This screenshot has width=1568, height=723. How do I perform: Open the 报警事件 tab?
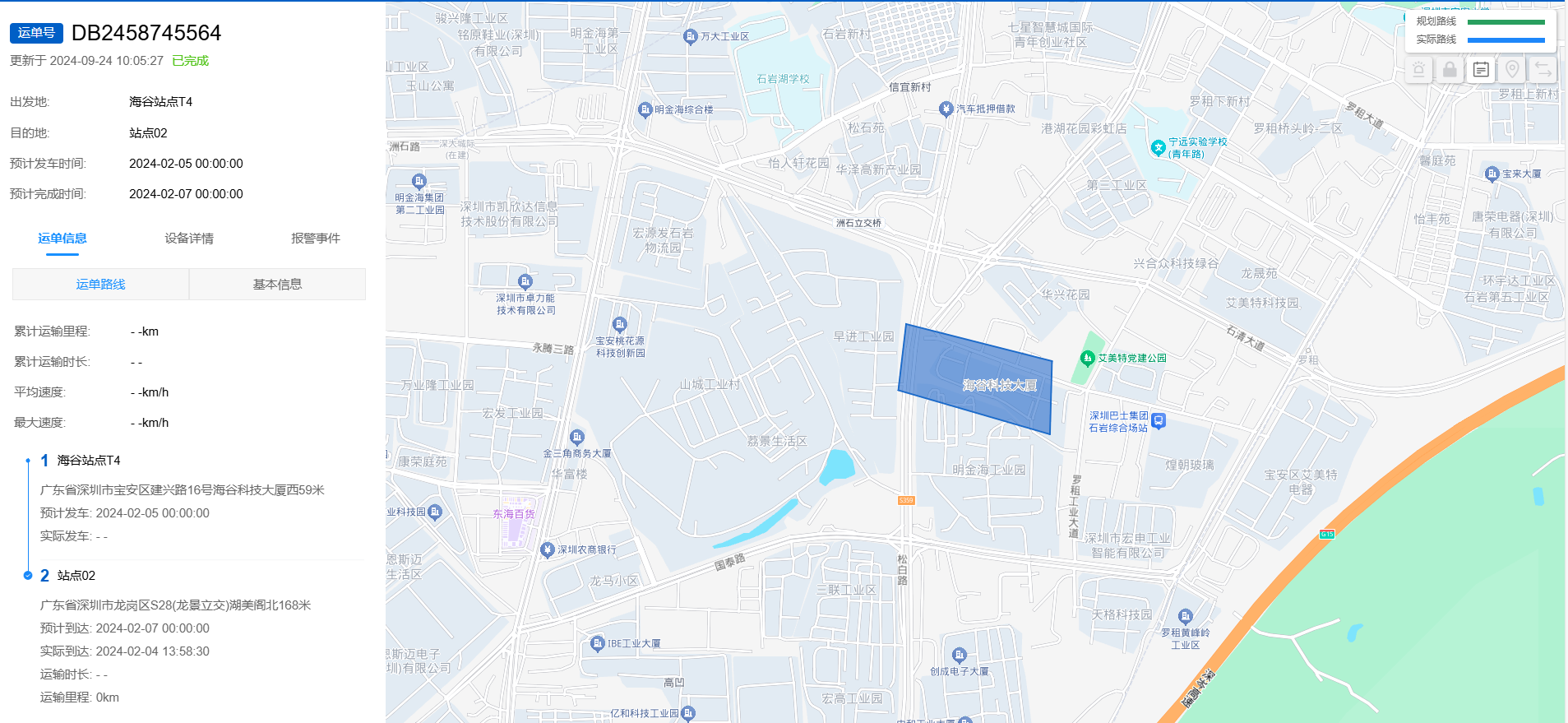(316, 239)
